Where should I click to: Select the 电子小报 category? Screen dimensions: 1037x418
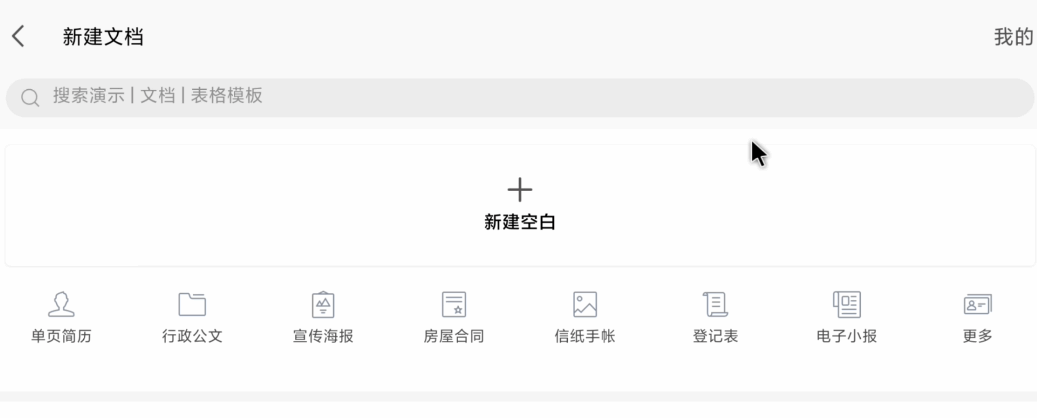click(846, 318)
